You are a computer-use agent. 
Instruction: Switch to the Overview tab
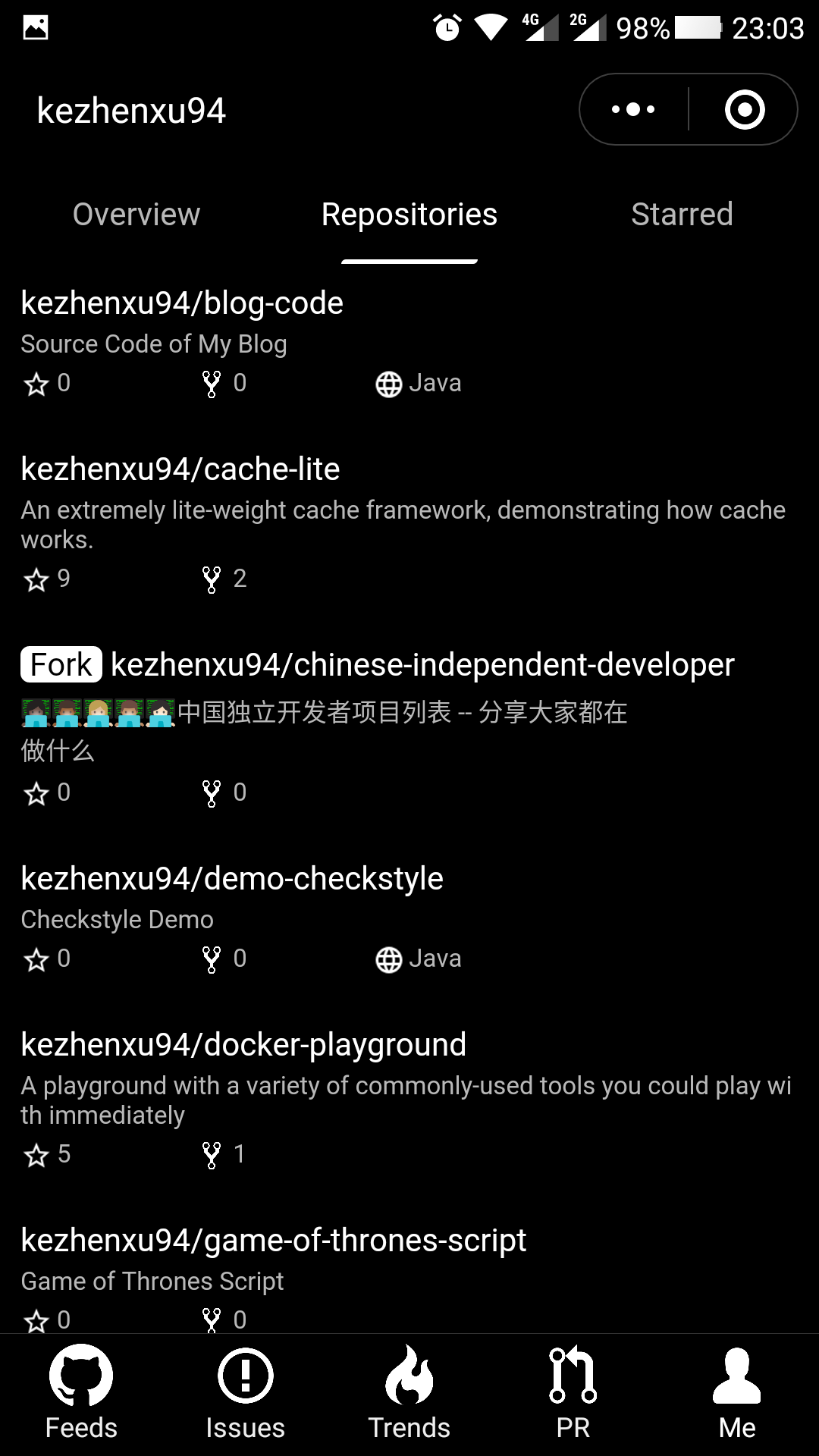[136, 215]
